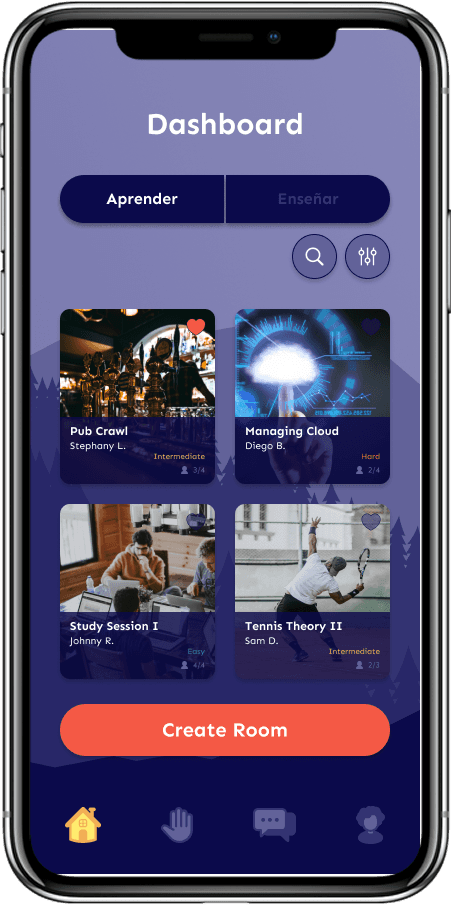The width and height of the screenshot is (451, 905).
Task: Open the Pub Crawl room card
Action: tap(137, 396)
